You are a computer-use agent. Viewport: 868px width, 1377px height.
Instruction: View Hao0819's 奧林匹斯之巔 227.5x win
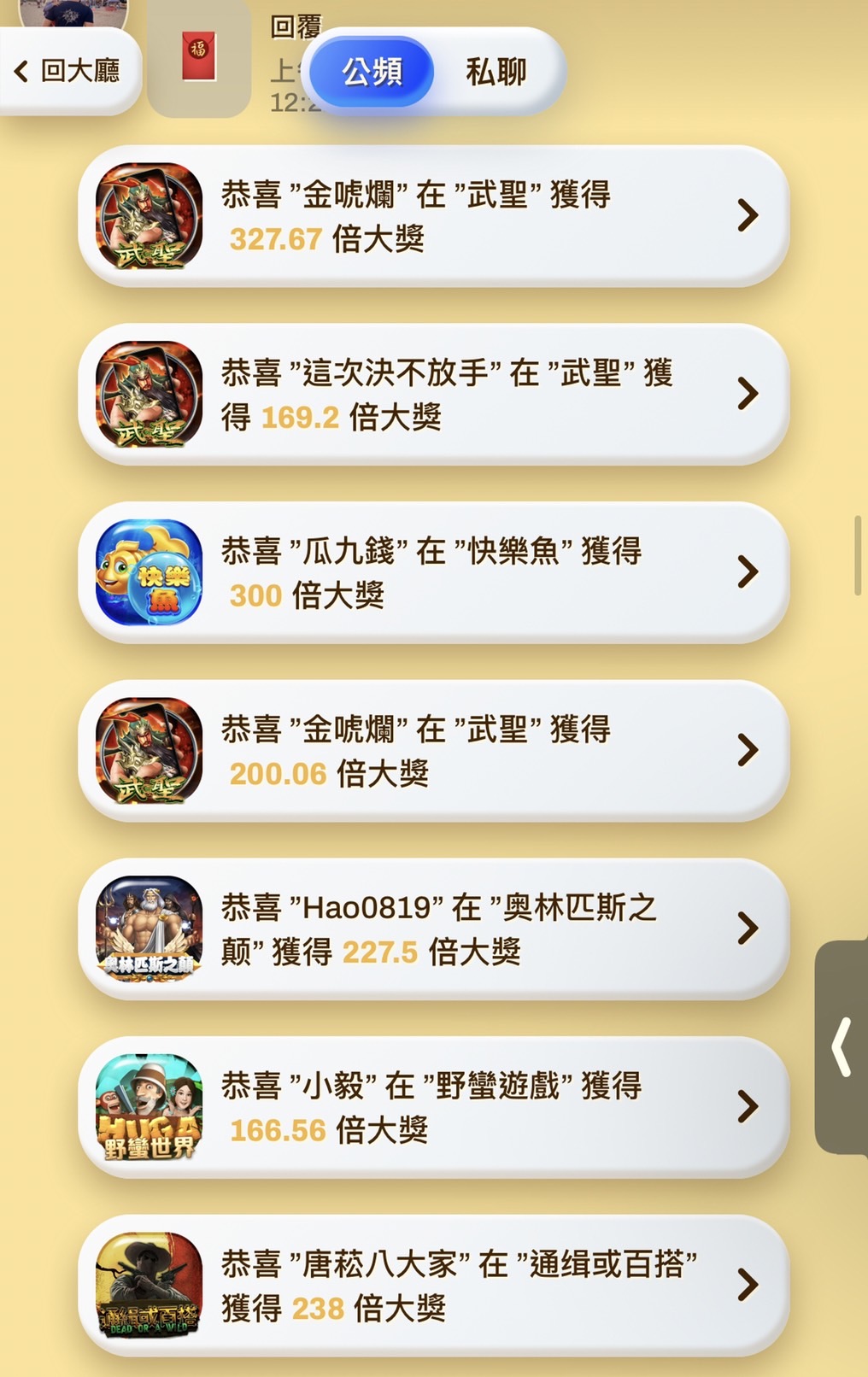(x=433, y=929)
